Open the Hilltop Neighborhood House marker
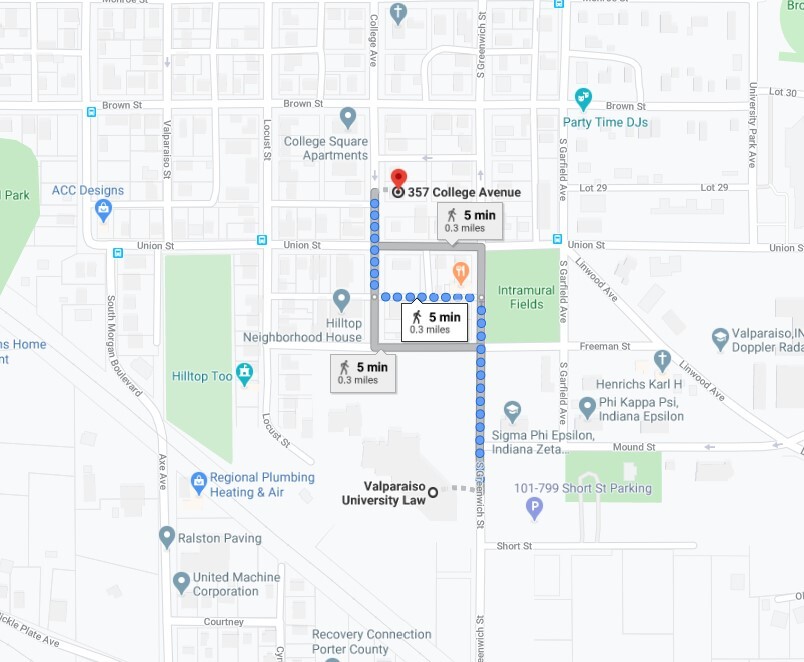 tap(341, 299)
